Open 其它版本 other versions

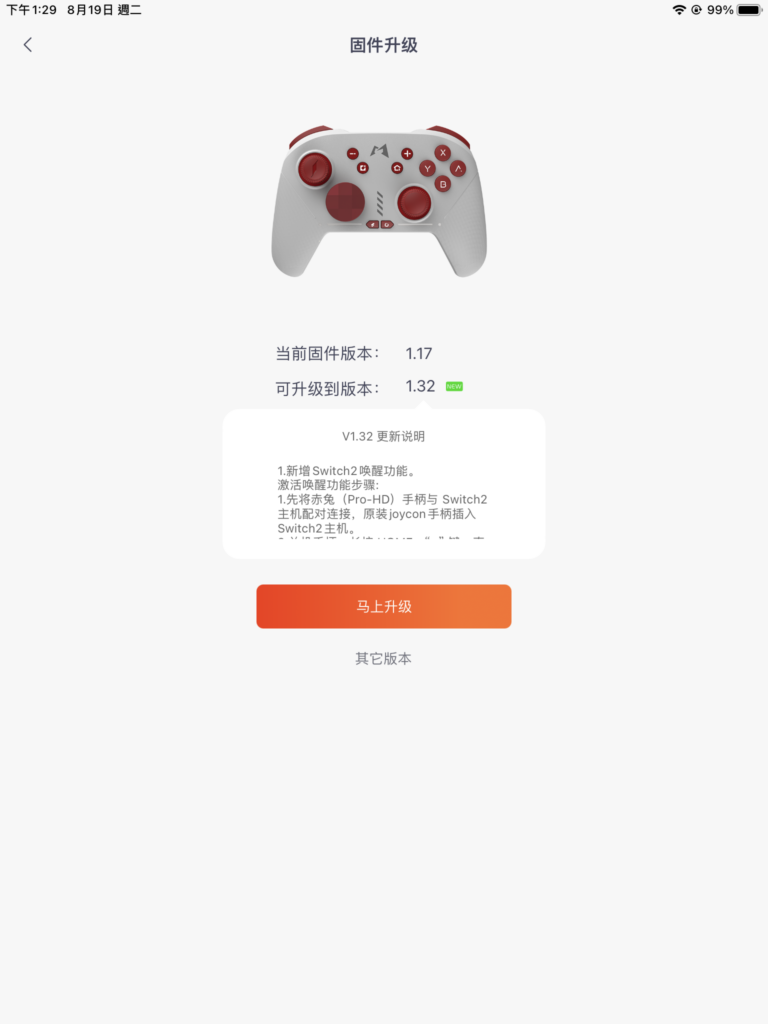click(384, 659)
